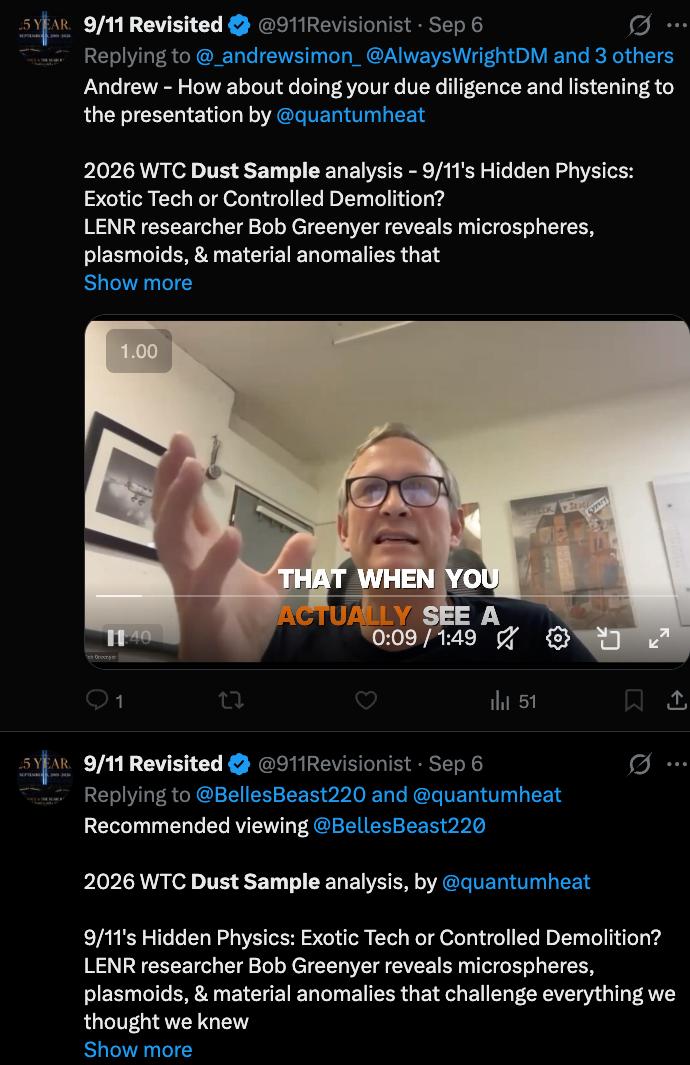Expand the second post with Show more
This screenshot has height=1065, width=690.
138,1049
